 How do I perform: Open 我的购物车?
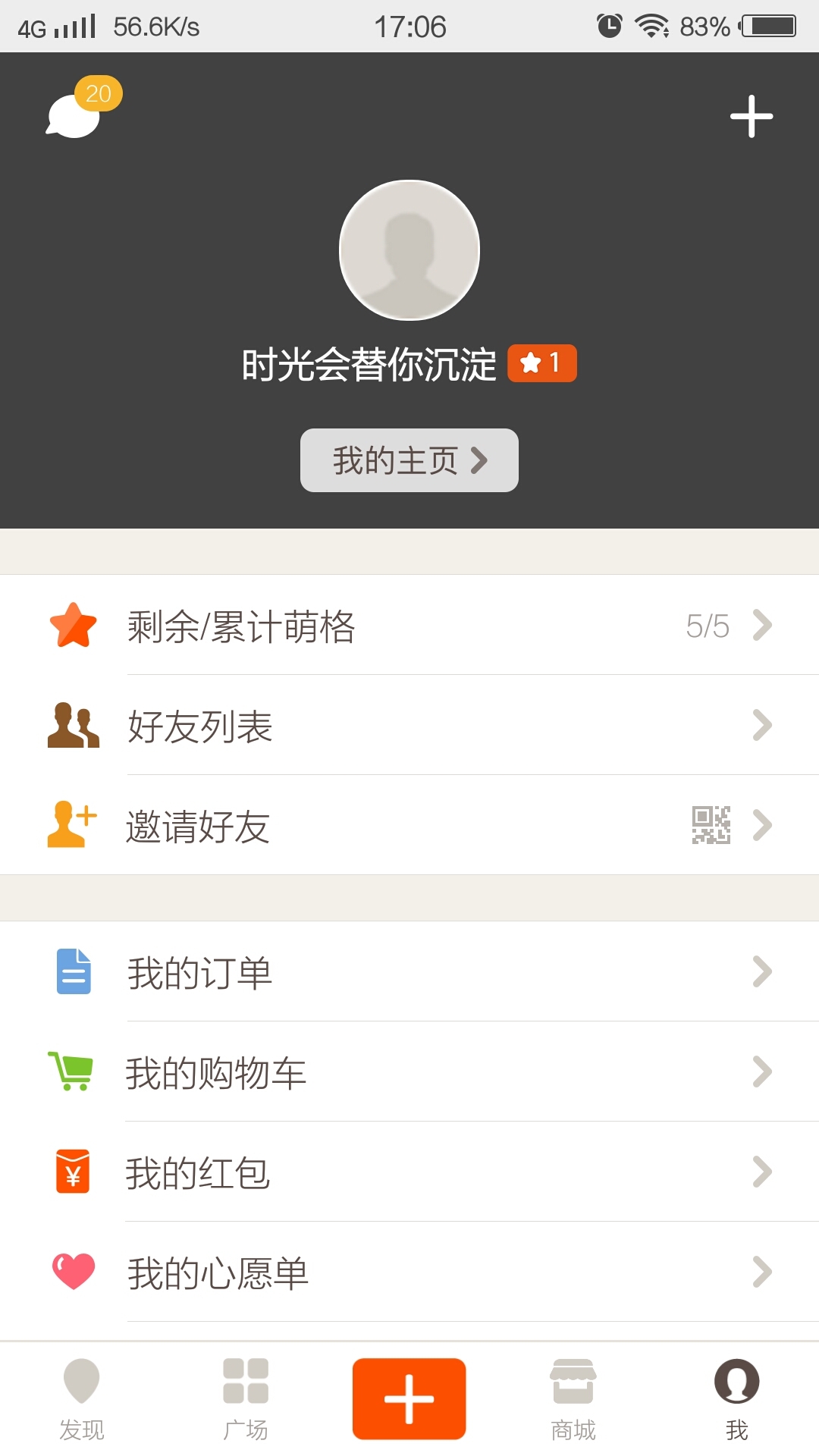[409, 1072]
